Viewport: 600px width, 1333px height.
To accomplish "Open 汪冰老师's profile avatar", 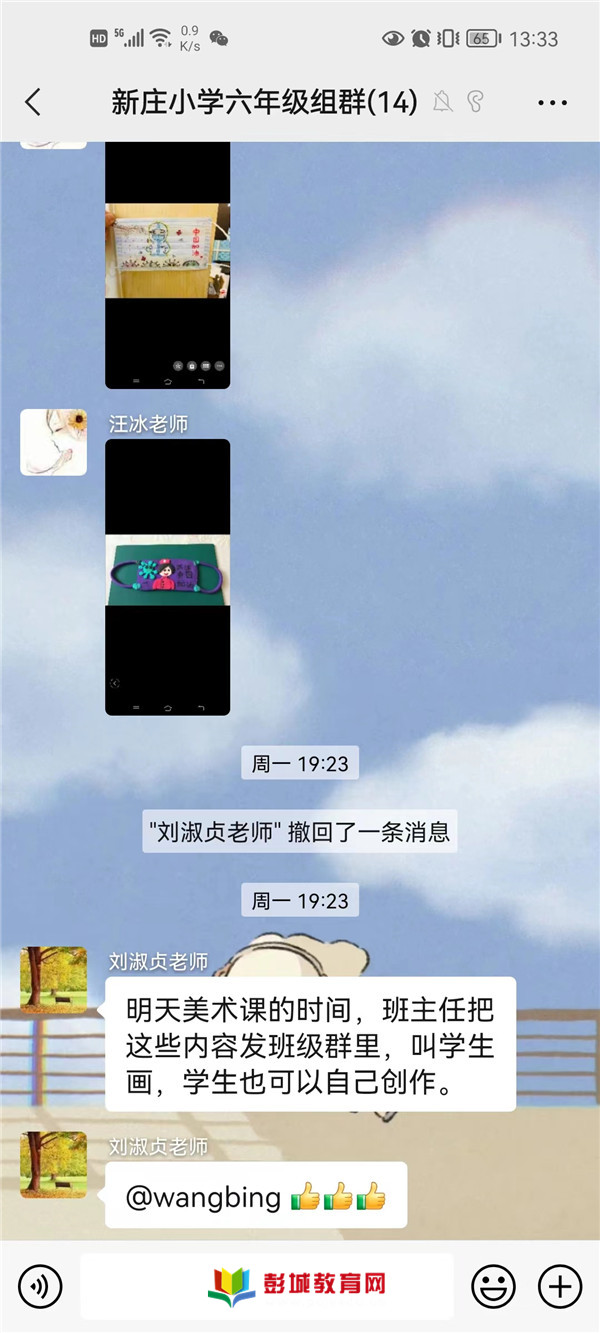I will click(54, 442).
